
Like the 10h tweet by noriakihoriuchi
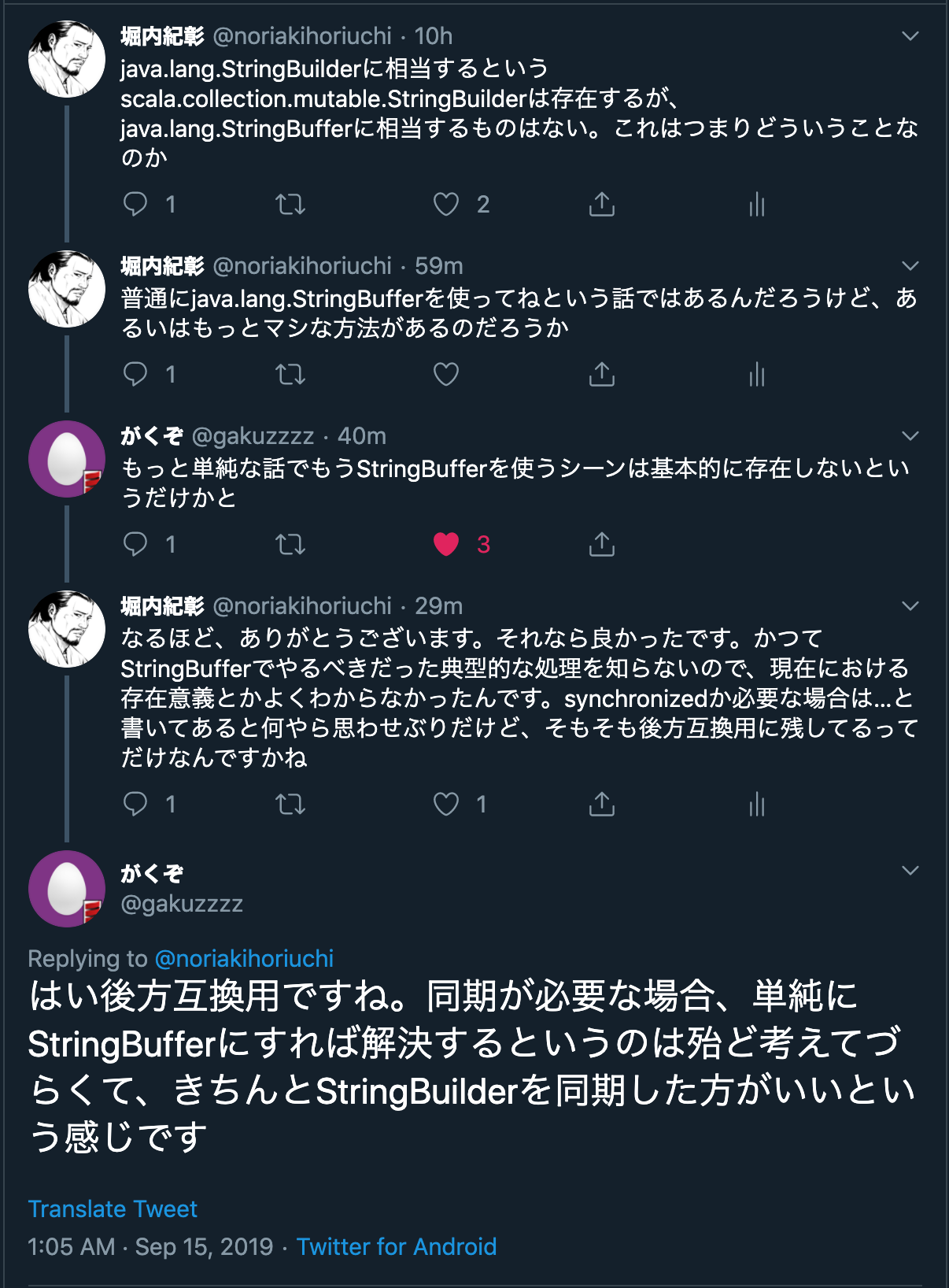pyautogui.click(x=446, y=205)
